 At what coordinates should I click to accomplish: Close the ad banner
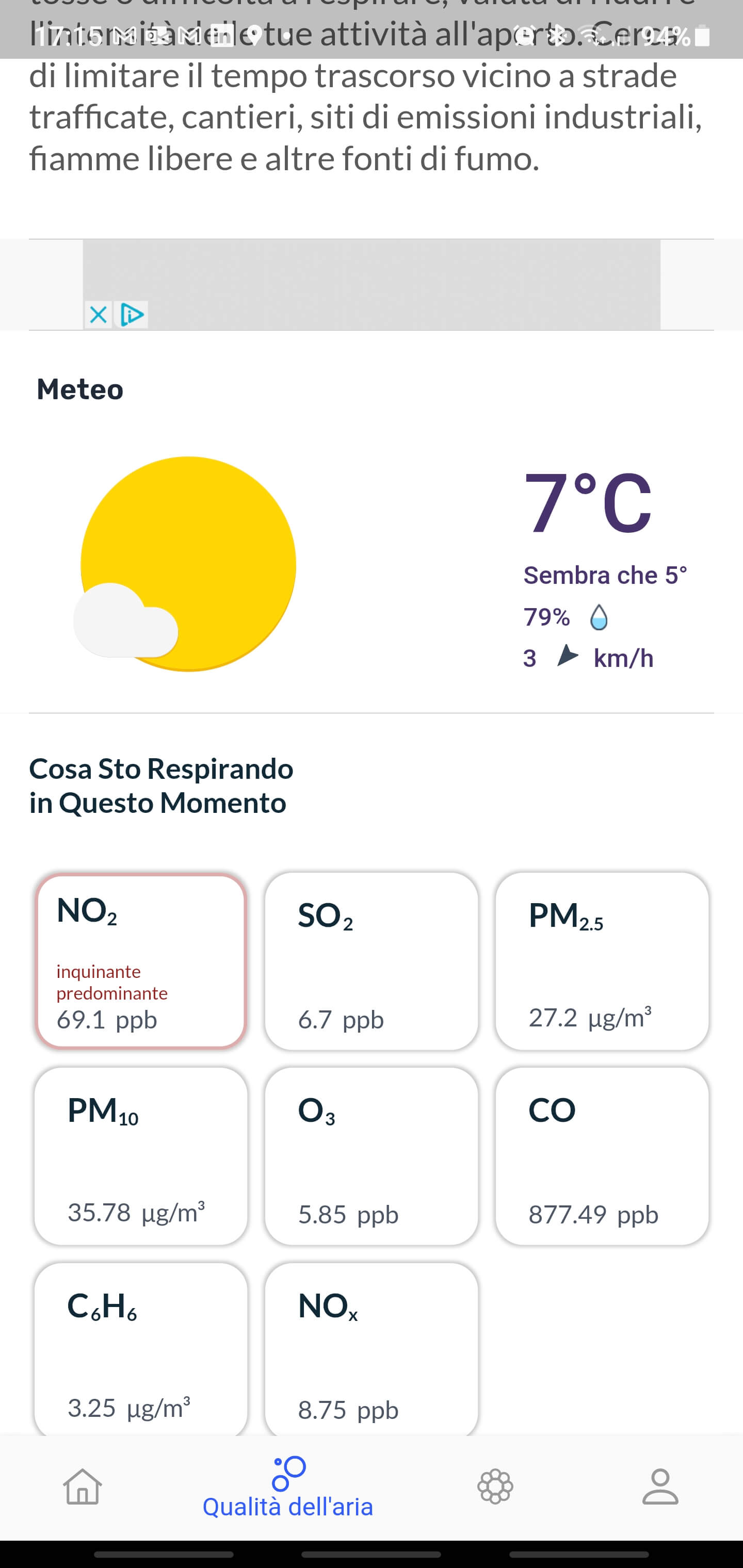pyautogui.click(x=98, y=315)
